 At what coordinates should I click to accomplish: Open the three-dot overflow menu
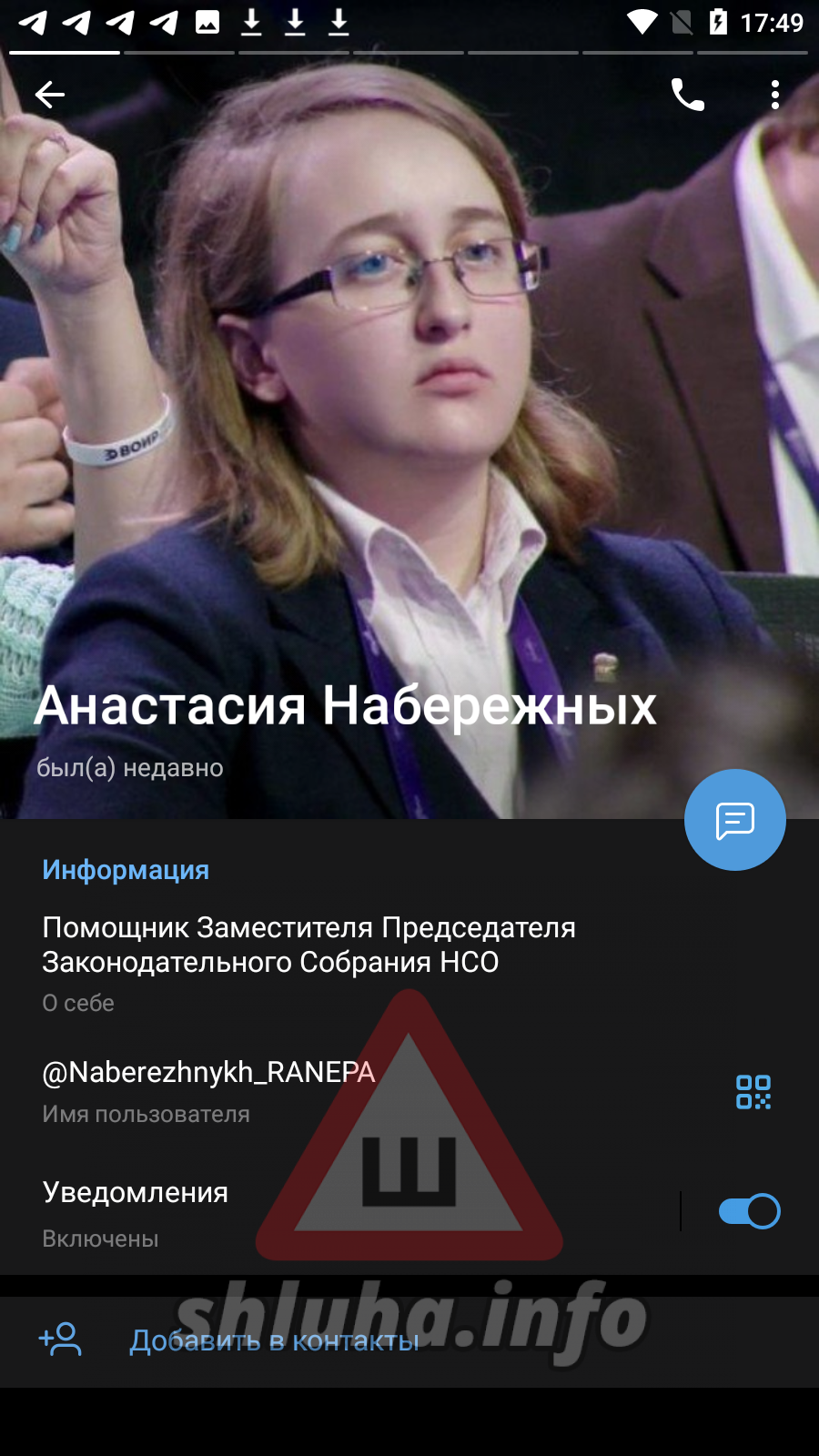pyautogui.click(x=775, y=94)
